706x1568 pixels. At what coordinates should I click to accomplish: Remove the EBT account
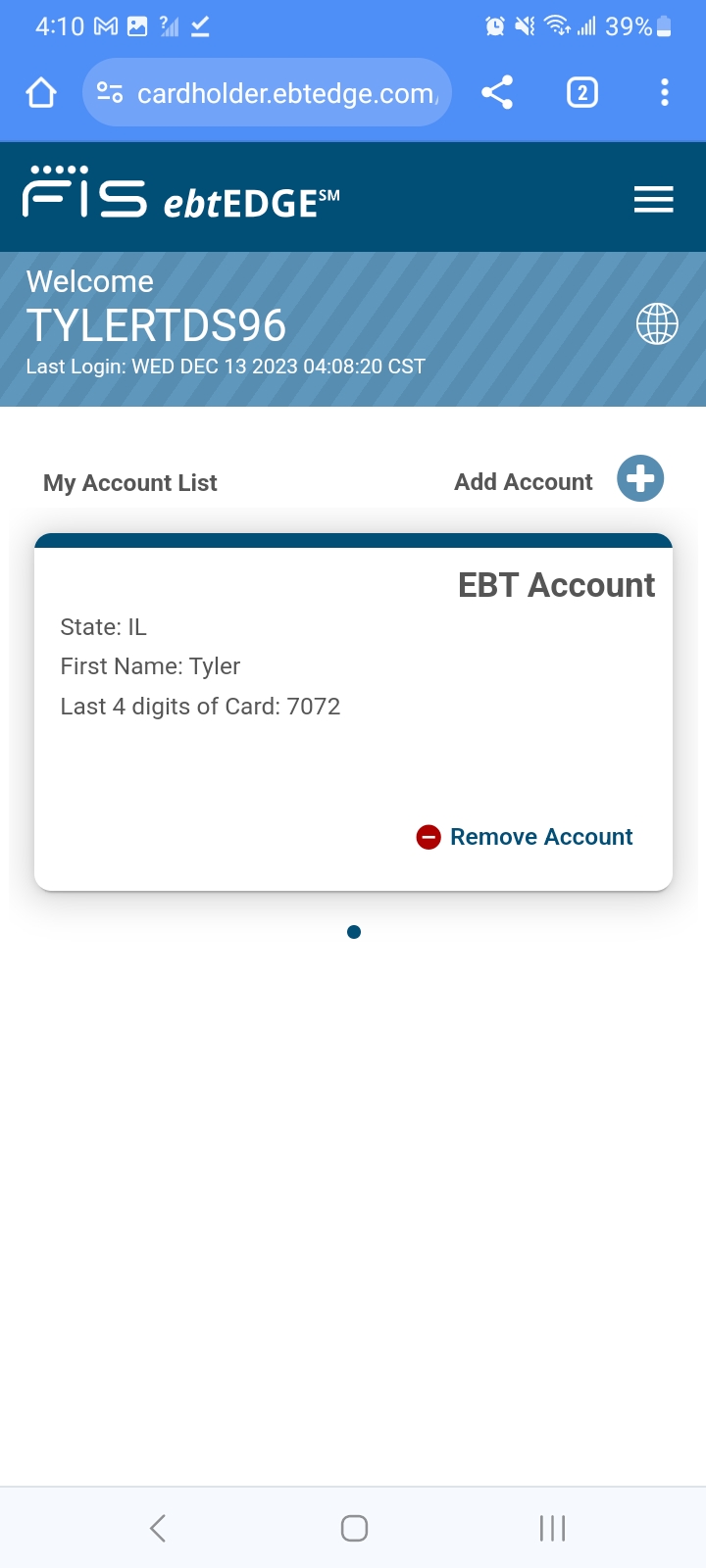(x=525, y=837)
